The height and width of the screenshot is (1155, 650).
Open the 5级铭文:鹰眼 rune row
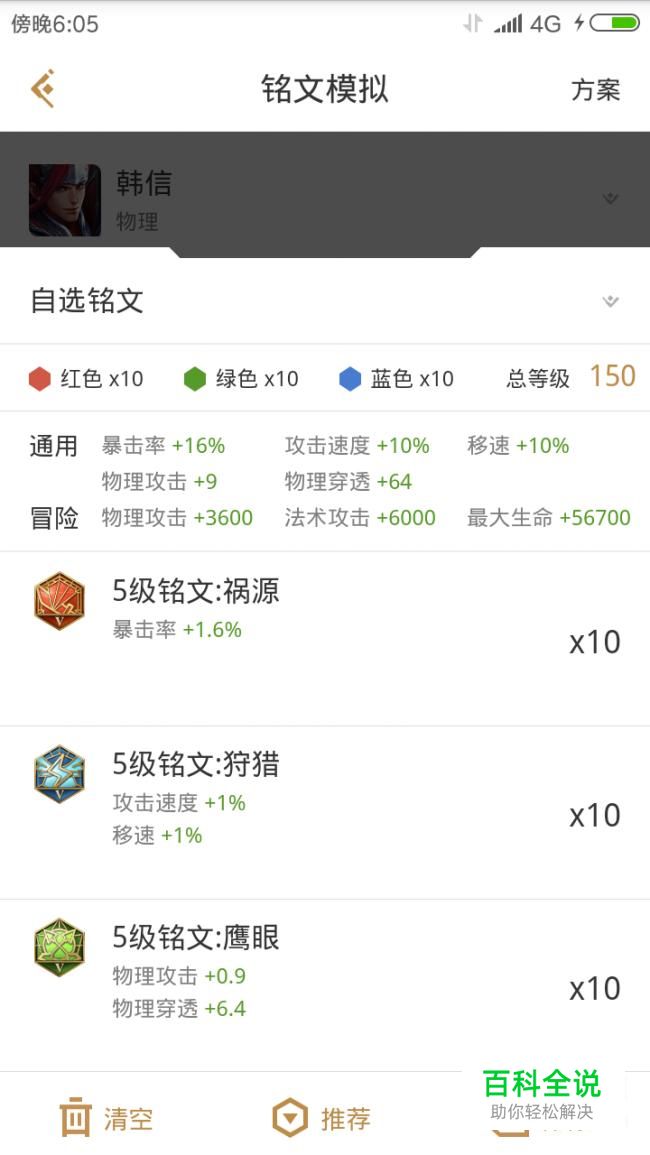coord(325,986)
